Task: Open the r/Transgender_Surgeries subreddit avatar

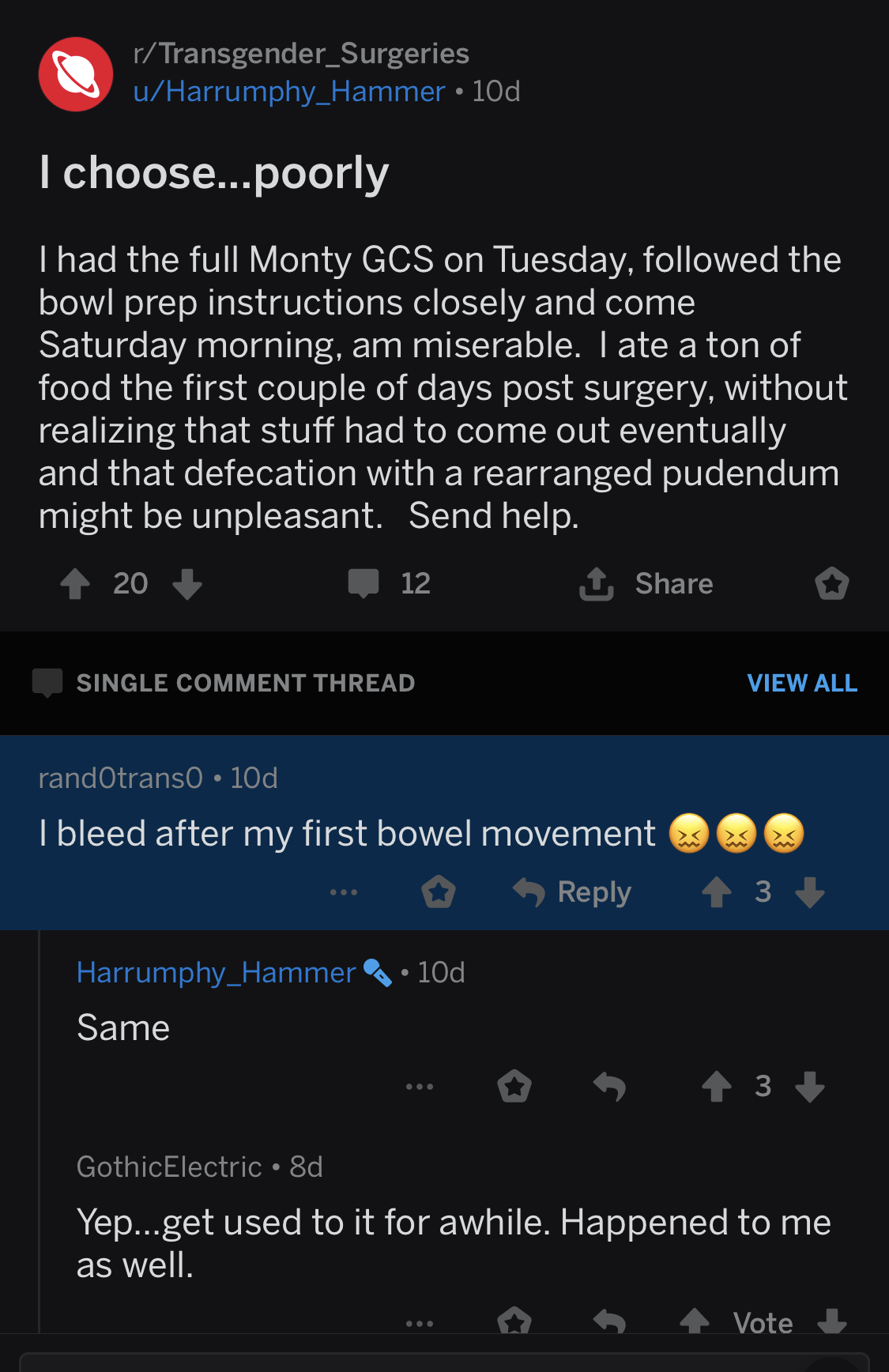Action: [76, 74]
